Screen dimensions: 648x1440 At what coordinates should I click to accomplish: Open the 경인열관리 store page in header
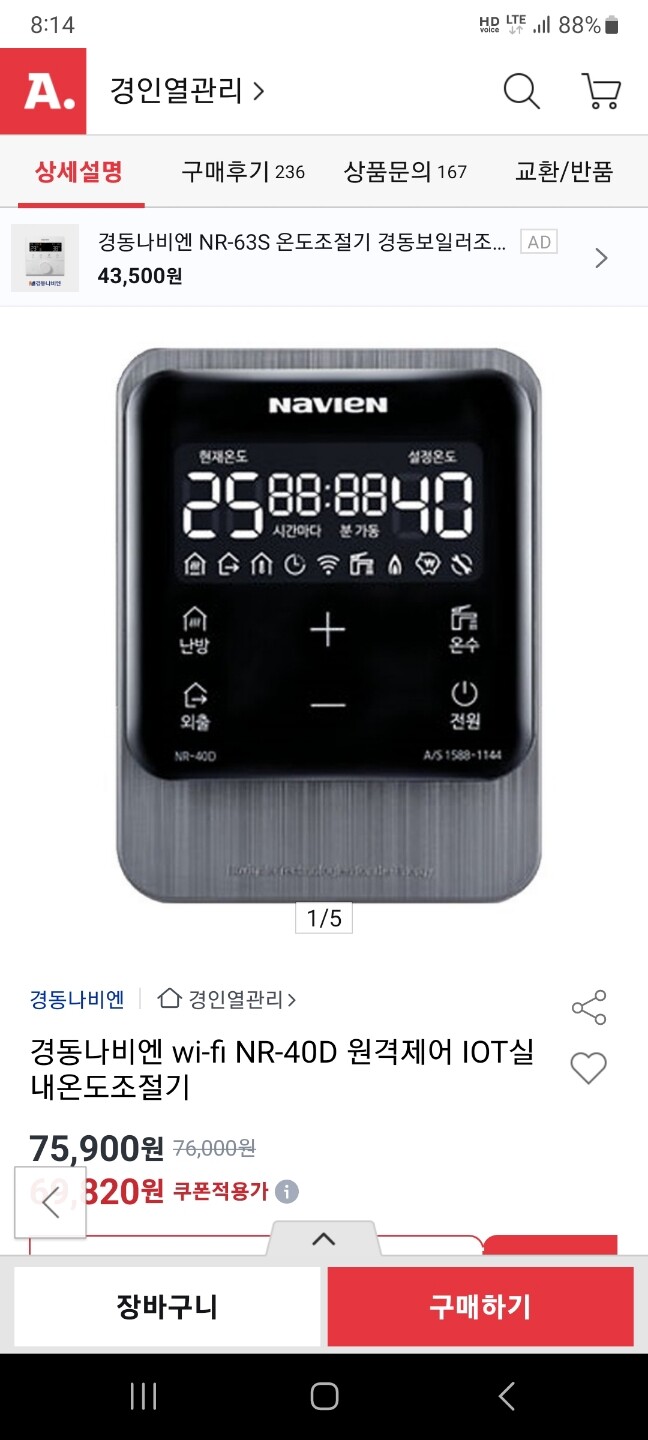click(187, 91)
